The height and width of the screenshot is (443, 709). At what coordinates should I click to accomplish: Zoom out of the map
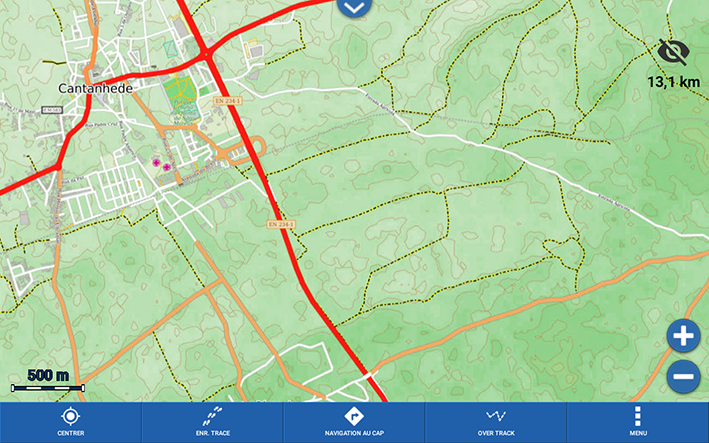(684, 377)
